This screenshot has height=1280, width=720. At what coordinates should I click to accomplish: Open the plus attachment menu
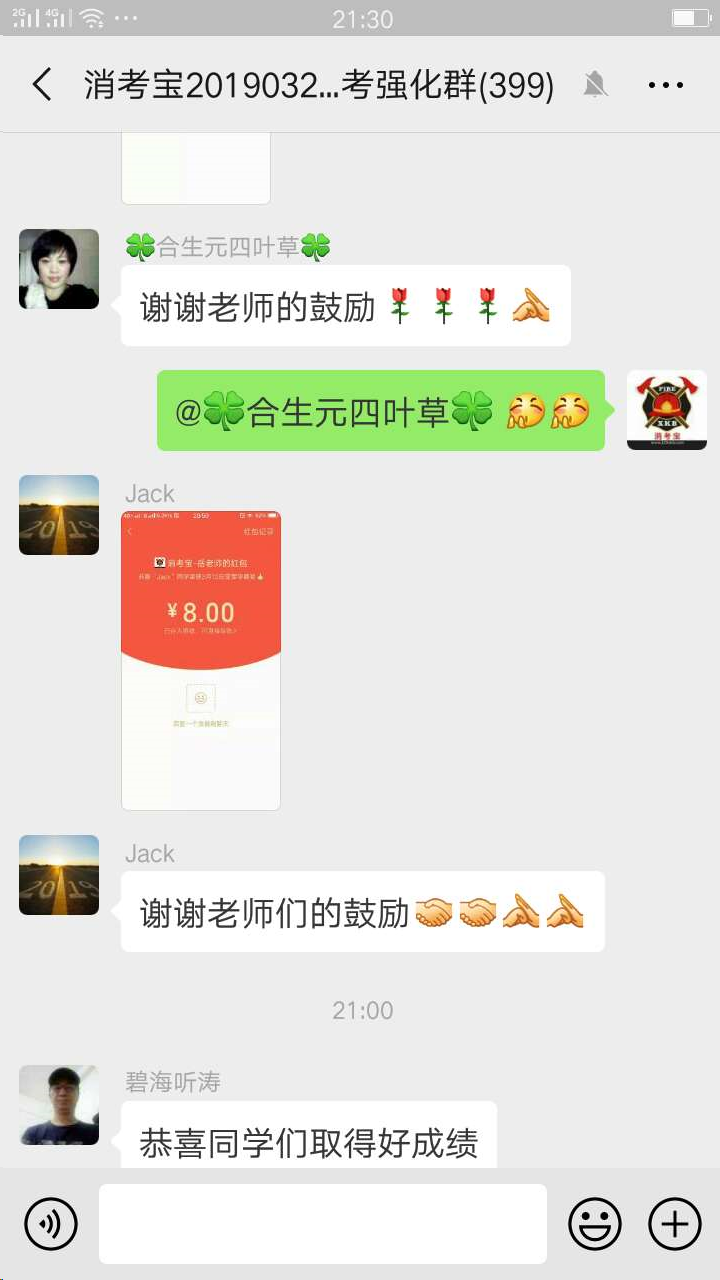(x=675, y=1224)
